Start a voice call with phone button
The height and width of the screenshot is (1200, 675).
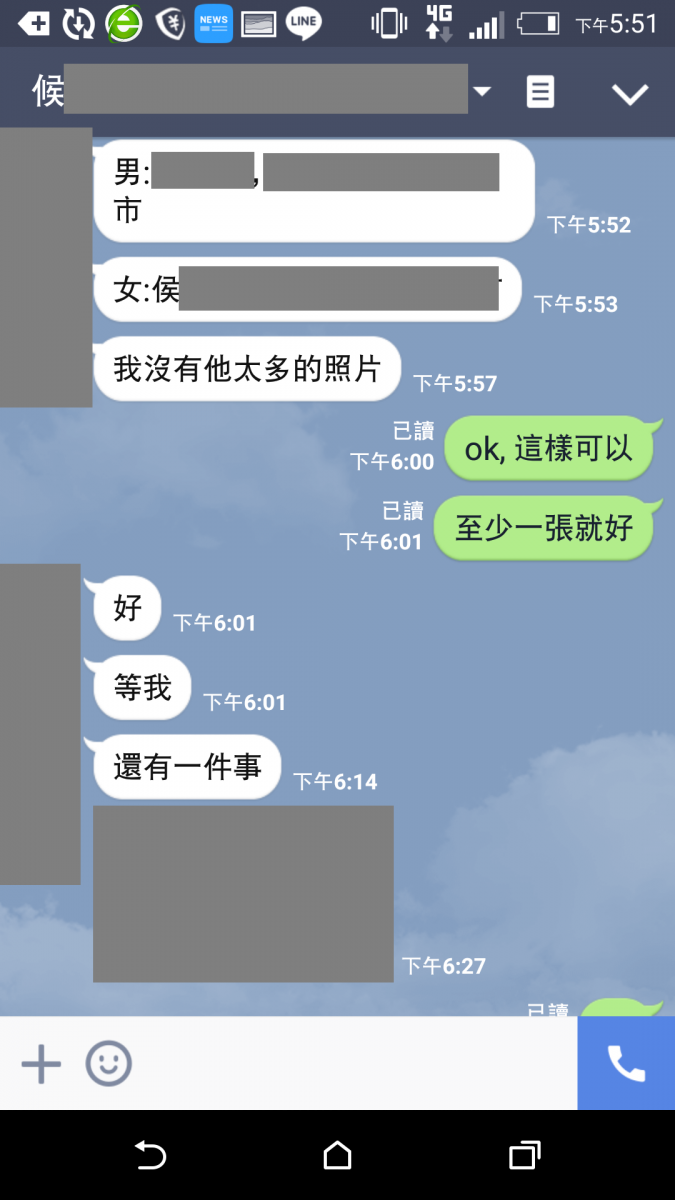pos(626,1064)
